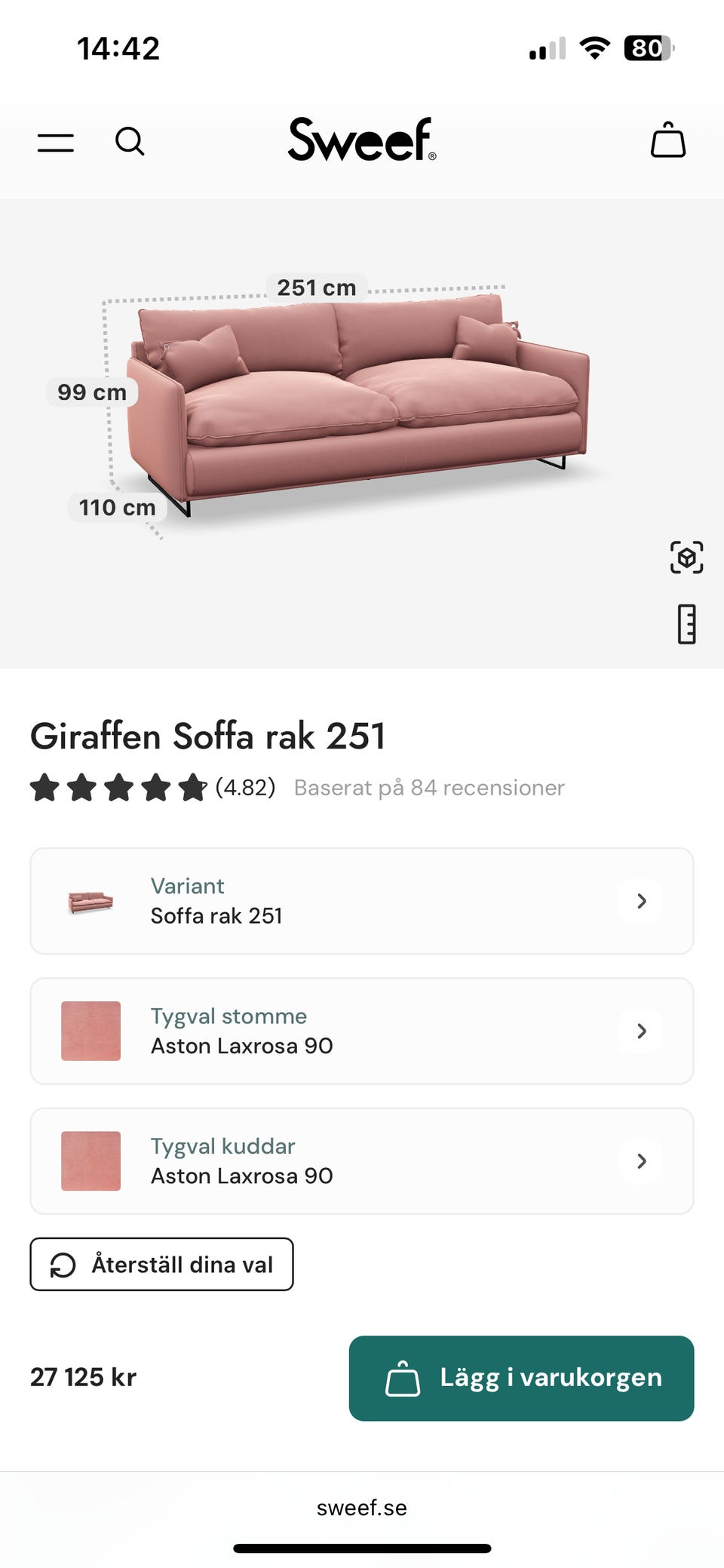Open the search icon

[130, 141]
